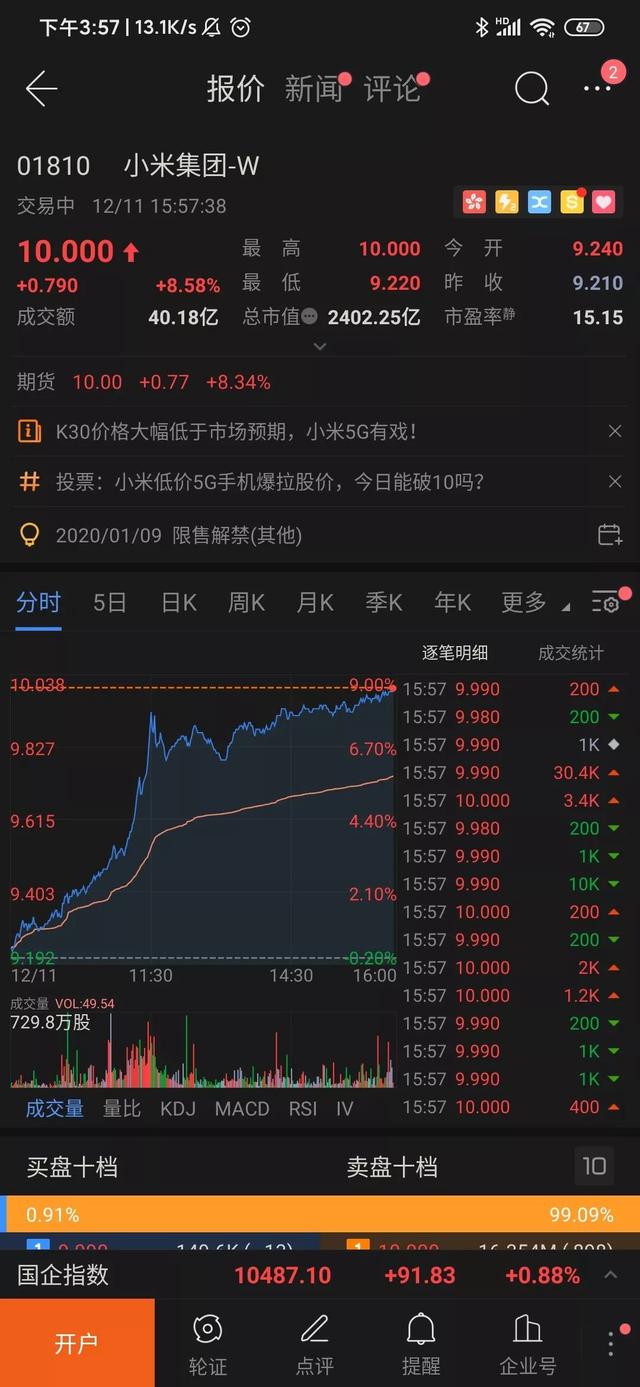Tap the 开户 button
The width and height of the screenshot is (640, 1387).
click(x=77, y=1343)
